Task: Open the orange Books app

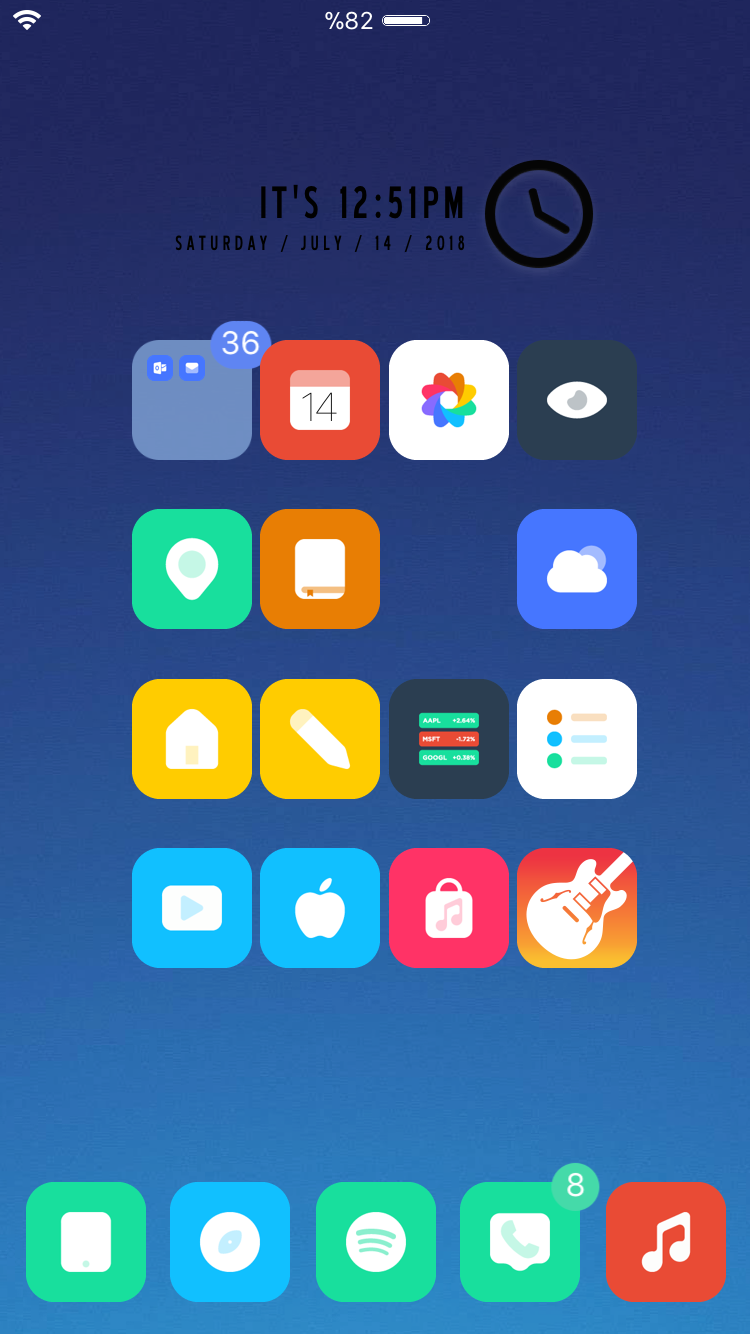Action: (x=320, y=569)
